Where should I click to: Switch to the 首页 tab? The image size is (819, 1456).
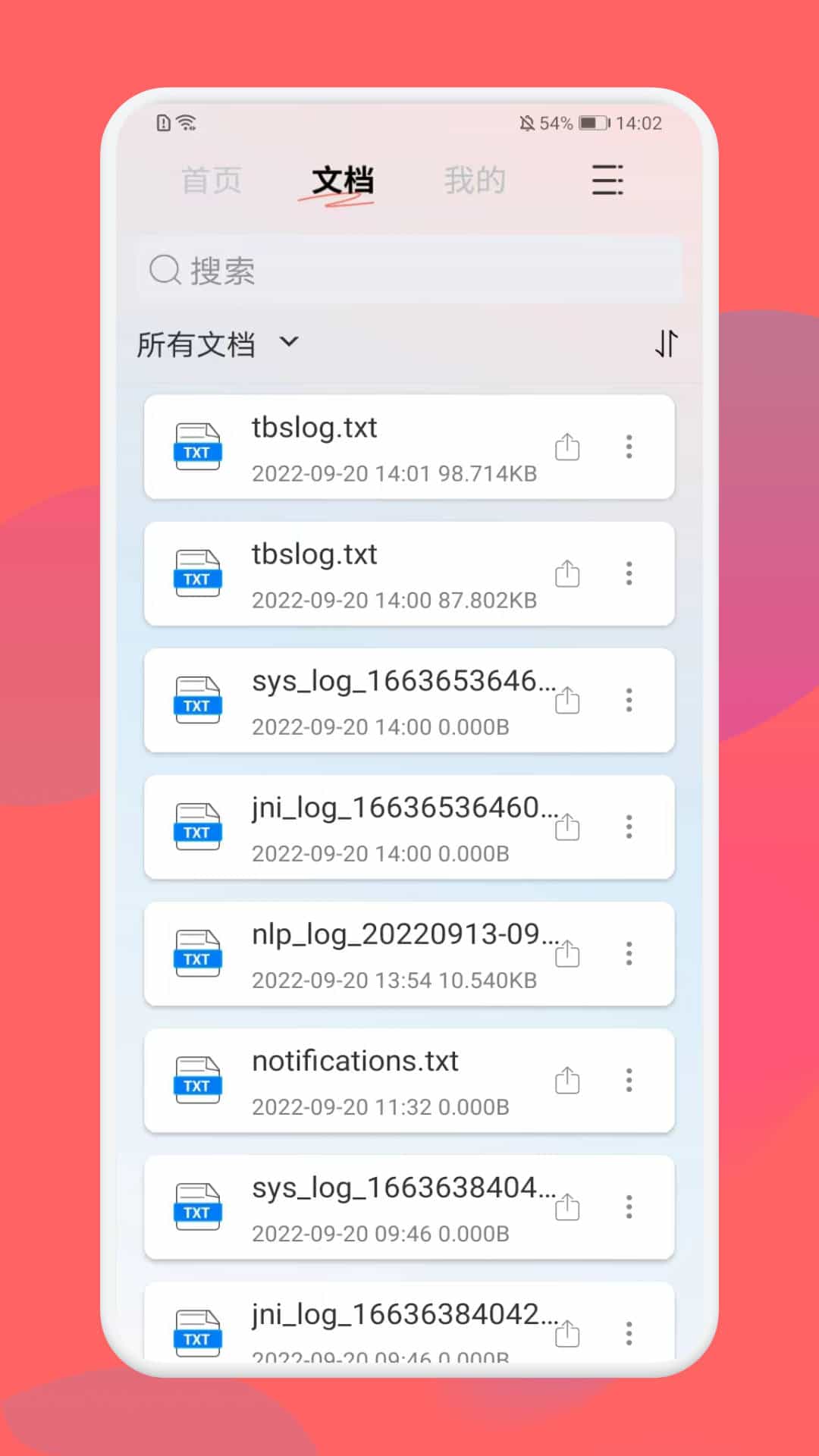[211, 180]
